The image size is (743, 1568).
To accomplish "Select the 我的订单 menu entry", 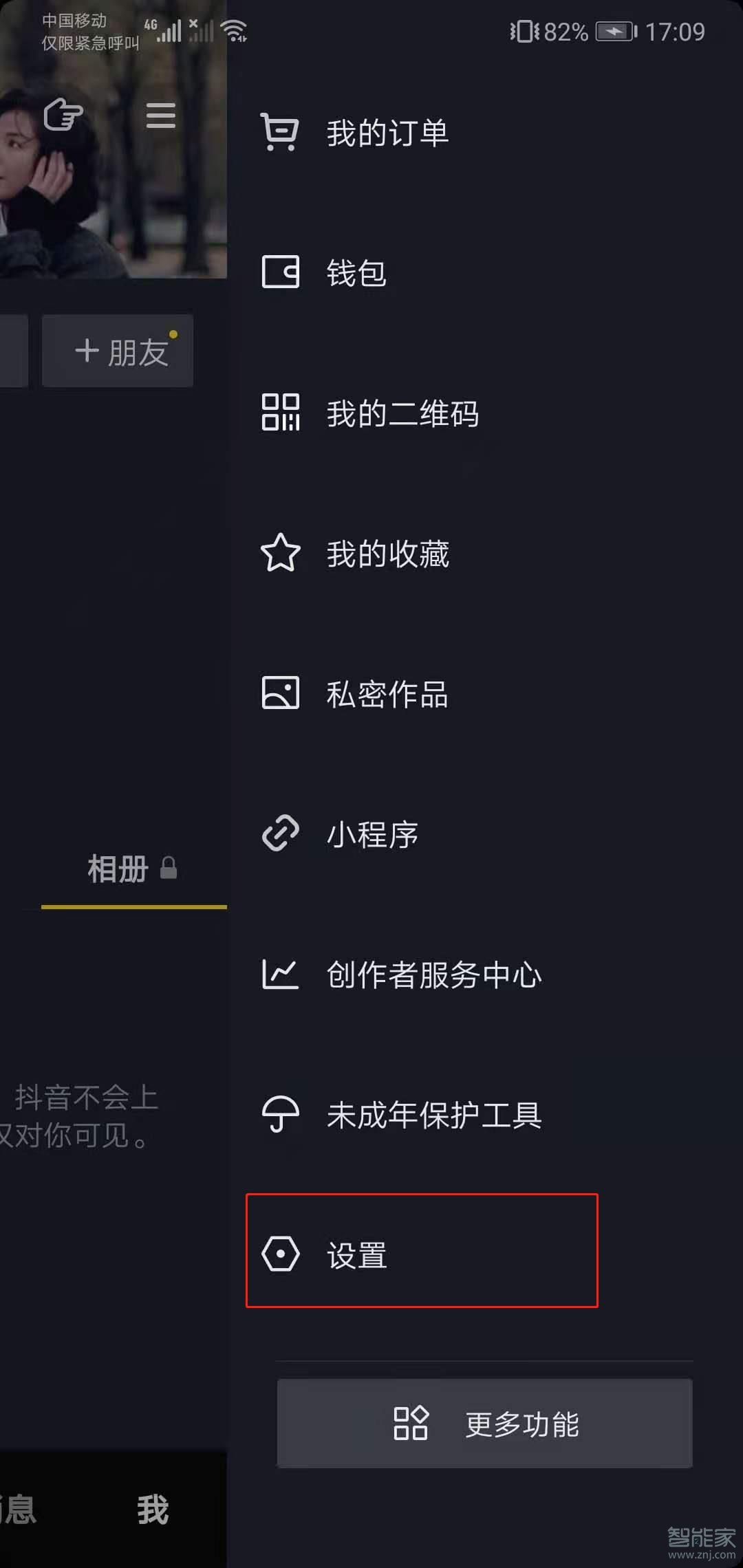I will tap(387, 132).
